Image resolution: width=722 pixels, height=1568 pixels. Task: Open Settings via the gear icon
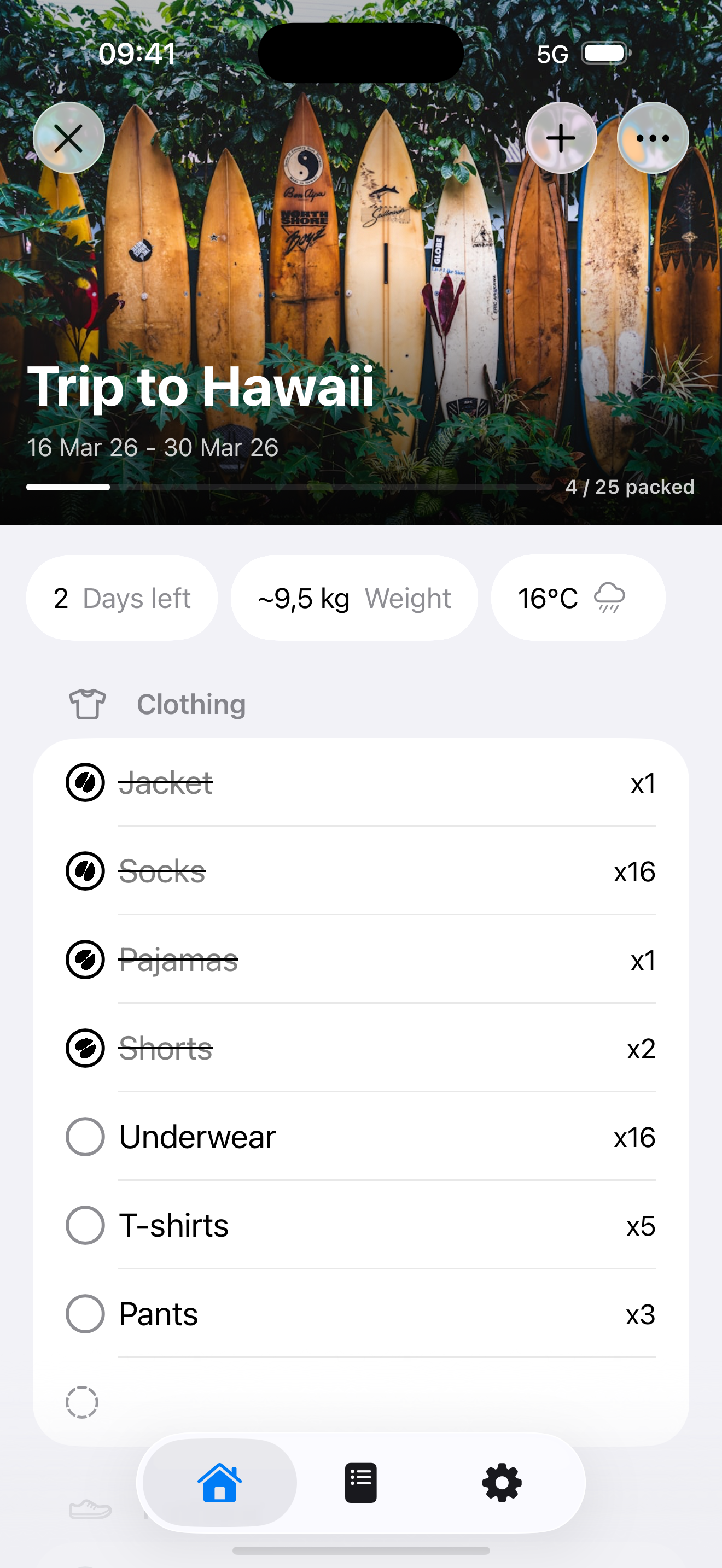click(500, 1483)
